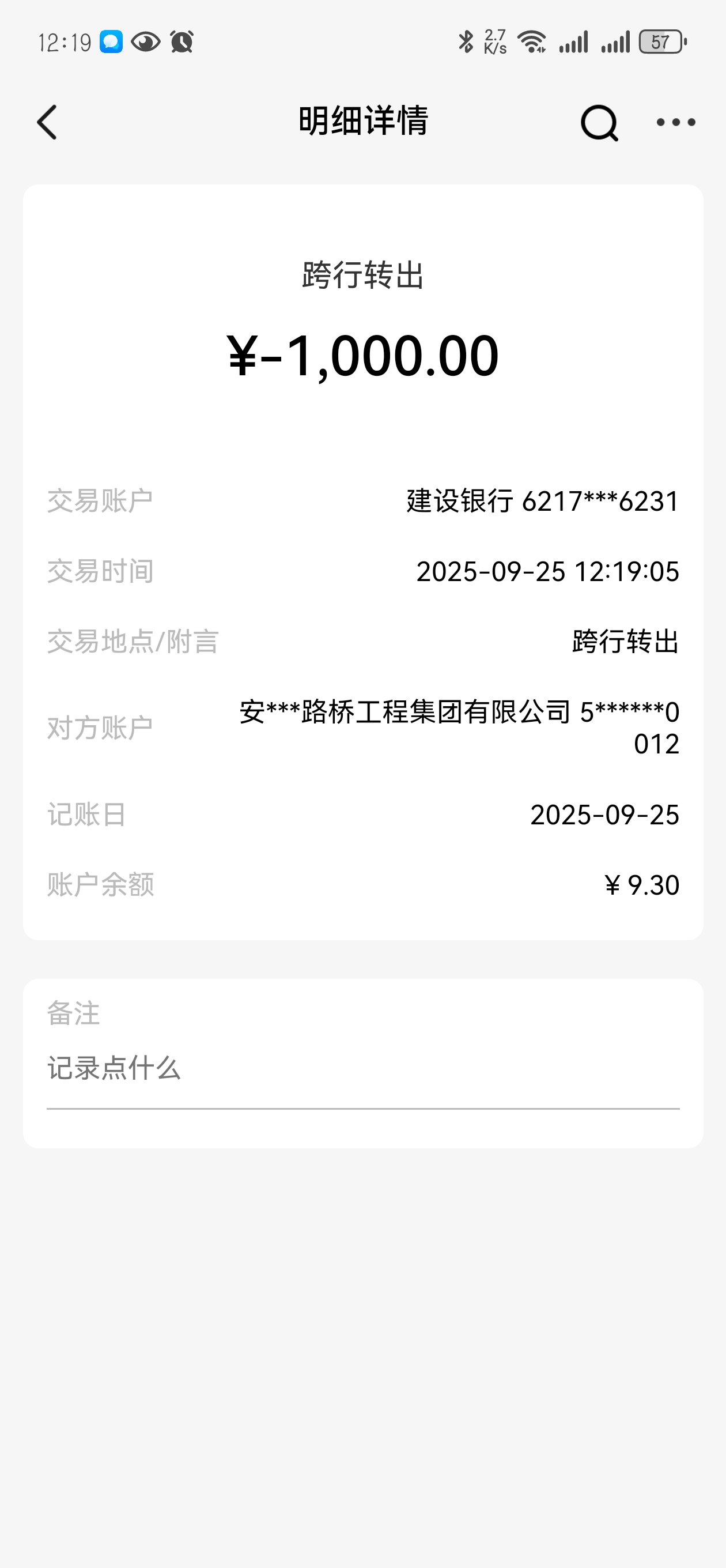Open the search icon in the header
This screenshot has width=726, height=1568.
[x=599, y=122]
